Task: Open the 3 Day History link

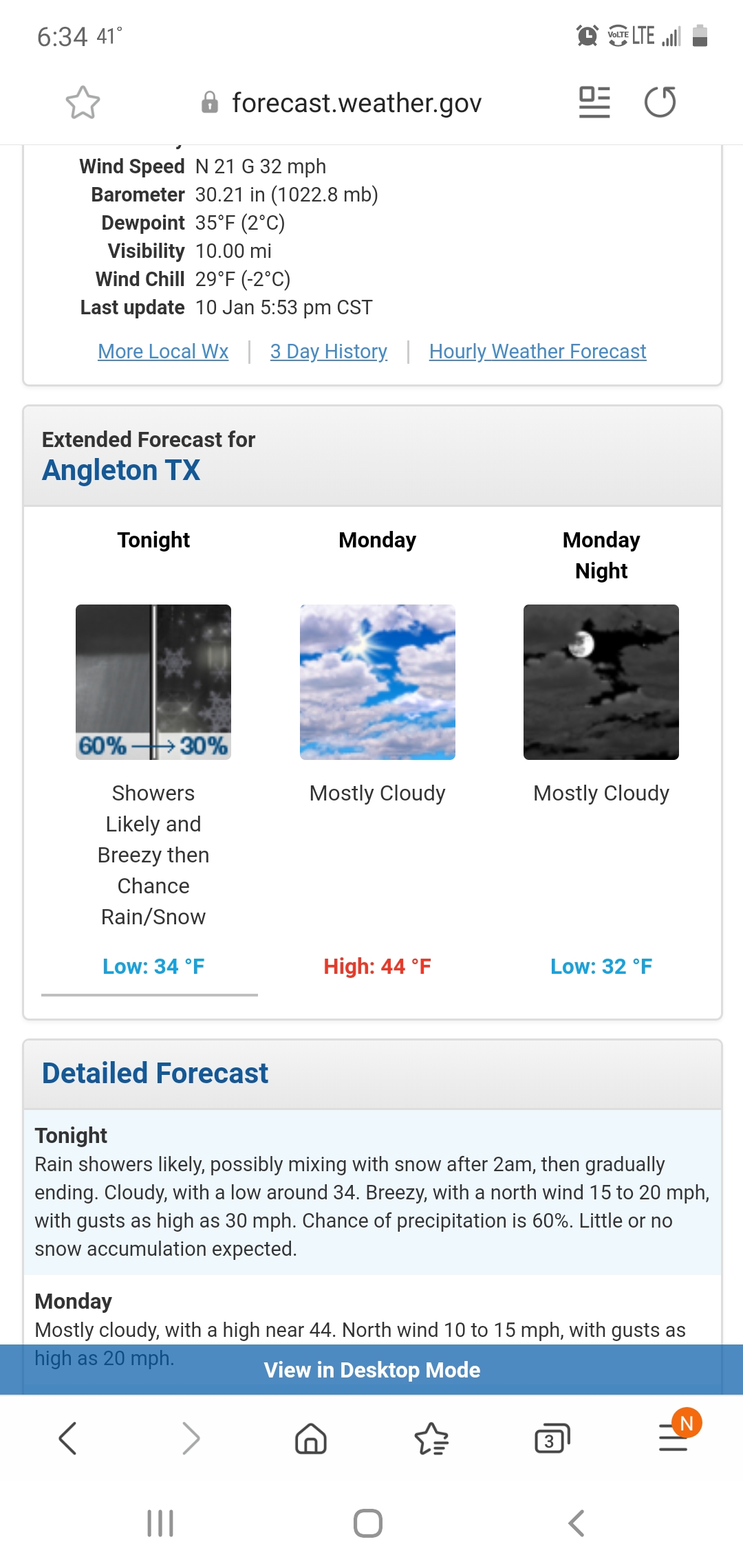Action: click(328, 351)
